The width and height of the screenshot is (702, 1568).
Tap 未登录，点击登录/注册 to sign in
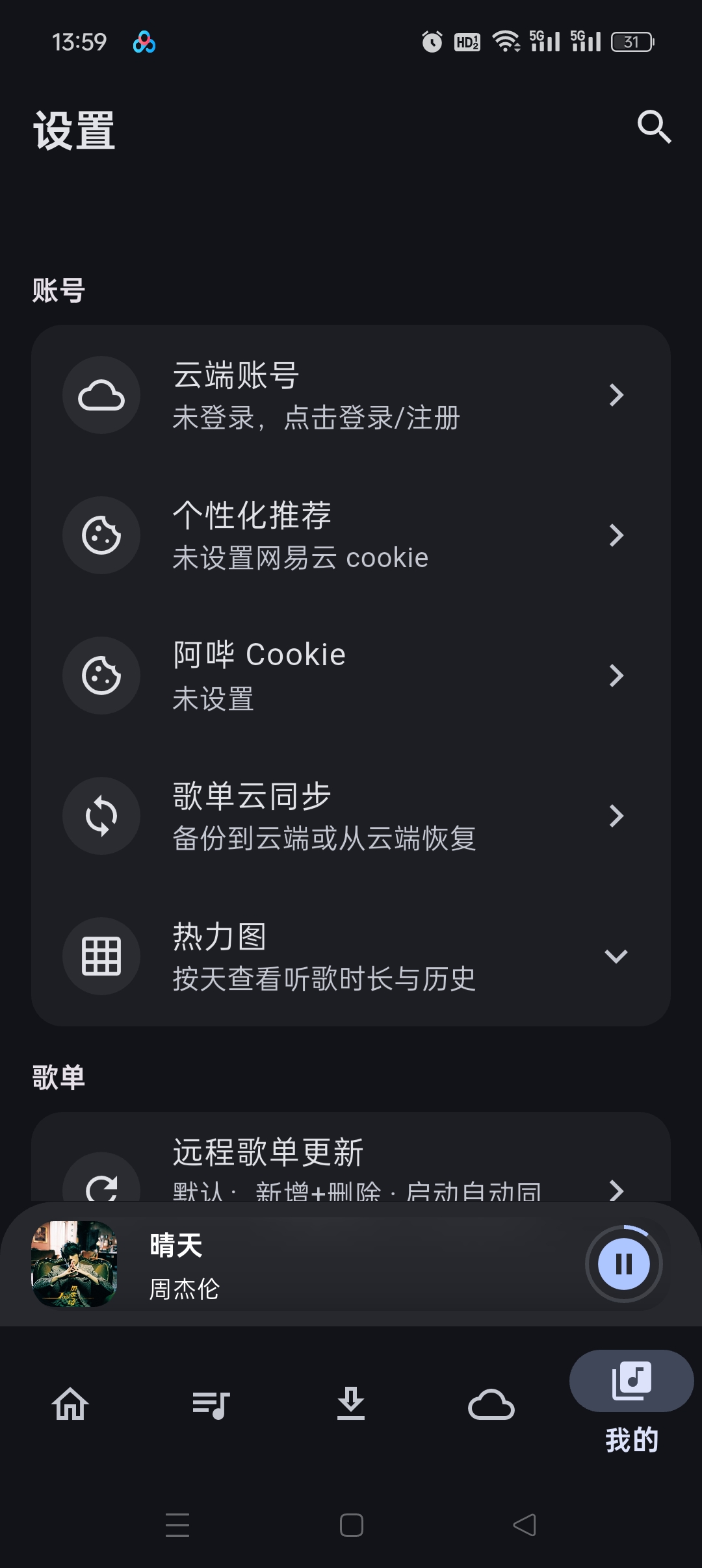point(317,419)
